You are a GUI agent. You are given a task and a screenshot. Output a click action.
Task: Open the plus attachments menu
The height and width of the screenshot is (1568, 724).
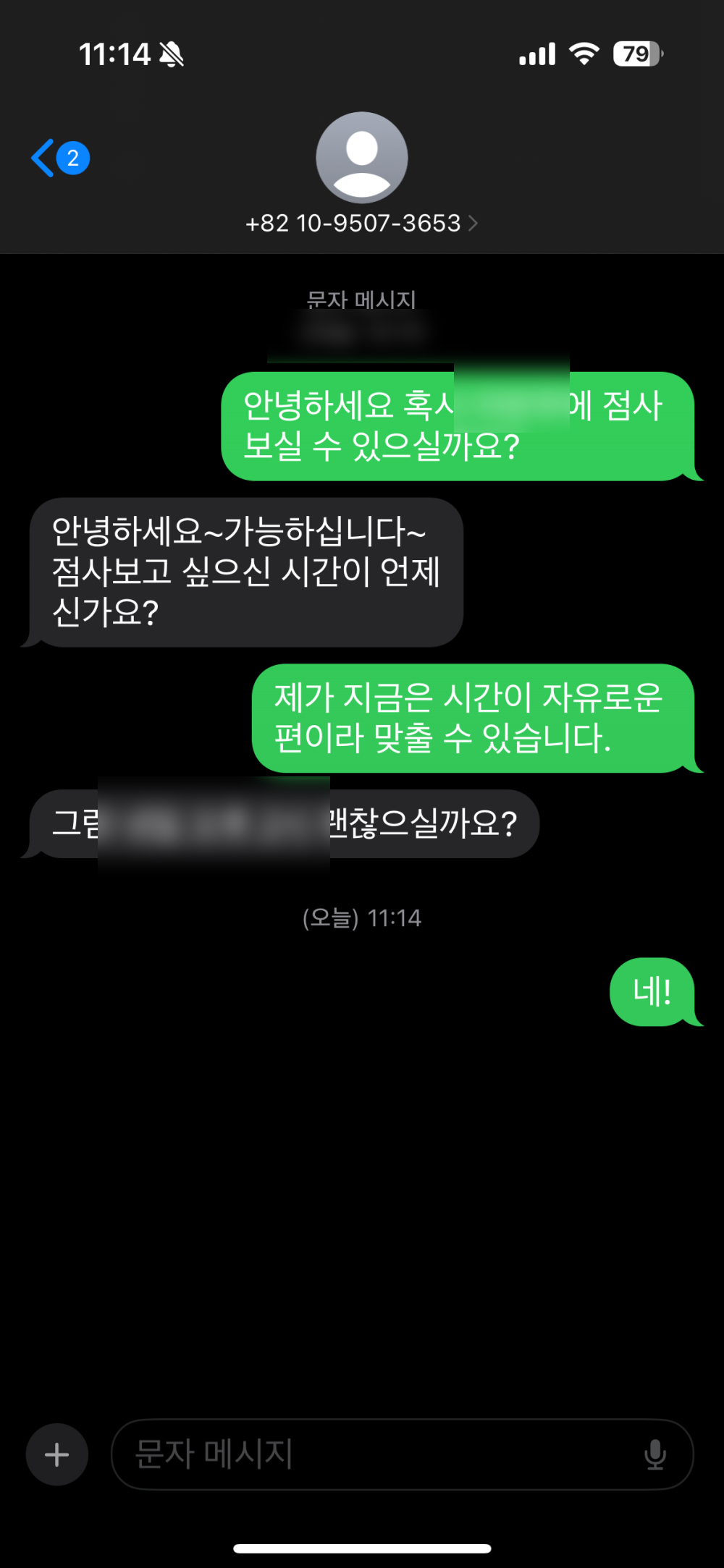(57, 1454)
